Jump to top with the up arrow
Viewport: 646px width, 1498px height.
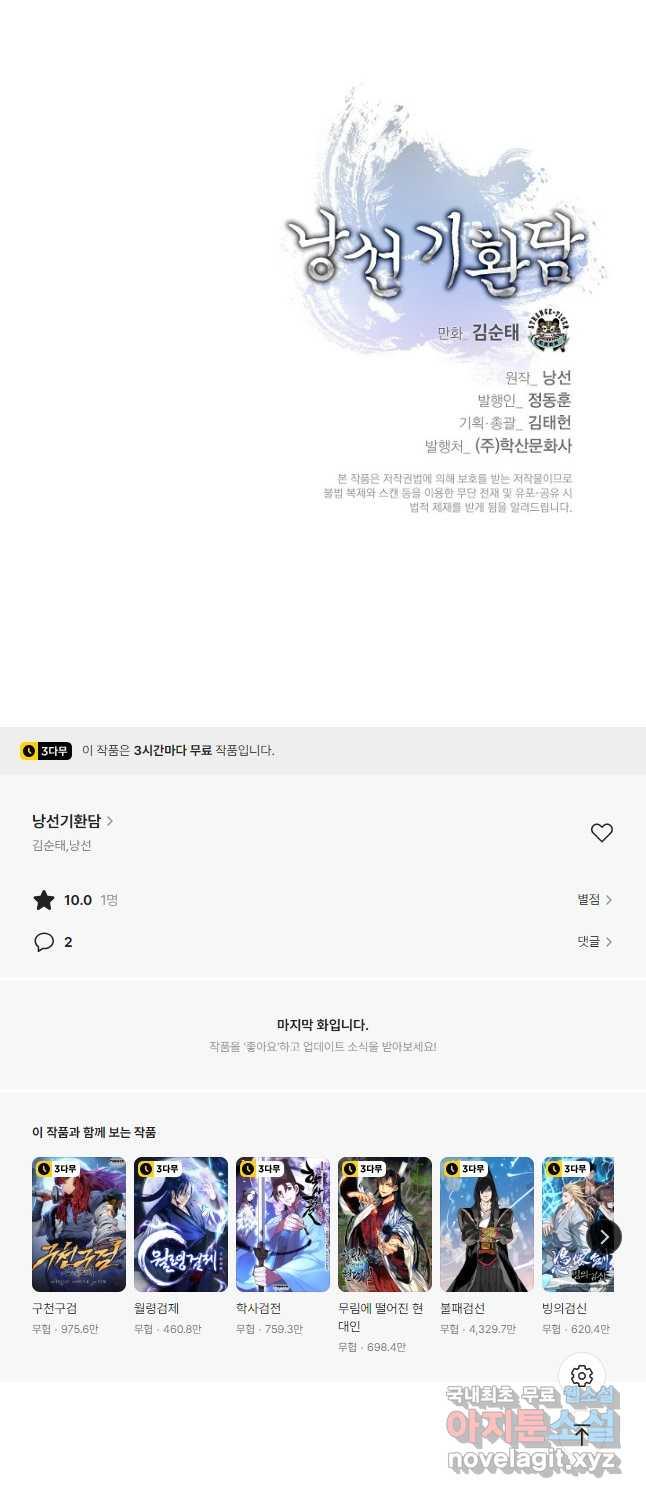582,1434
